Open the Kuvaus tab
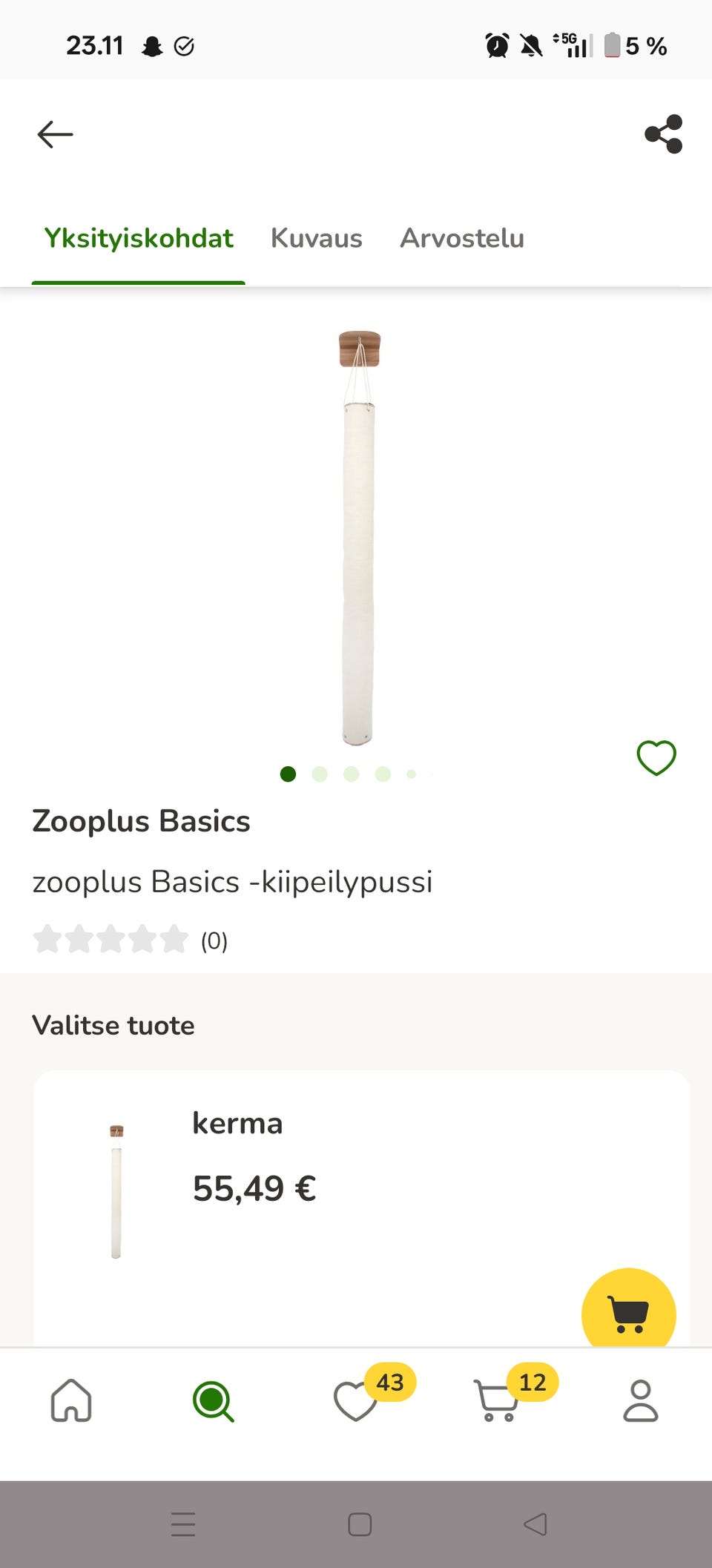Screen dimensions: 712x1568 (315, 238)
